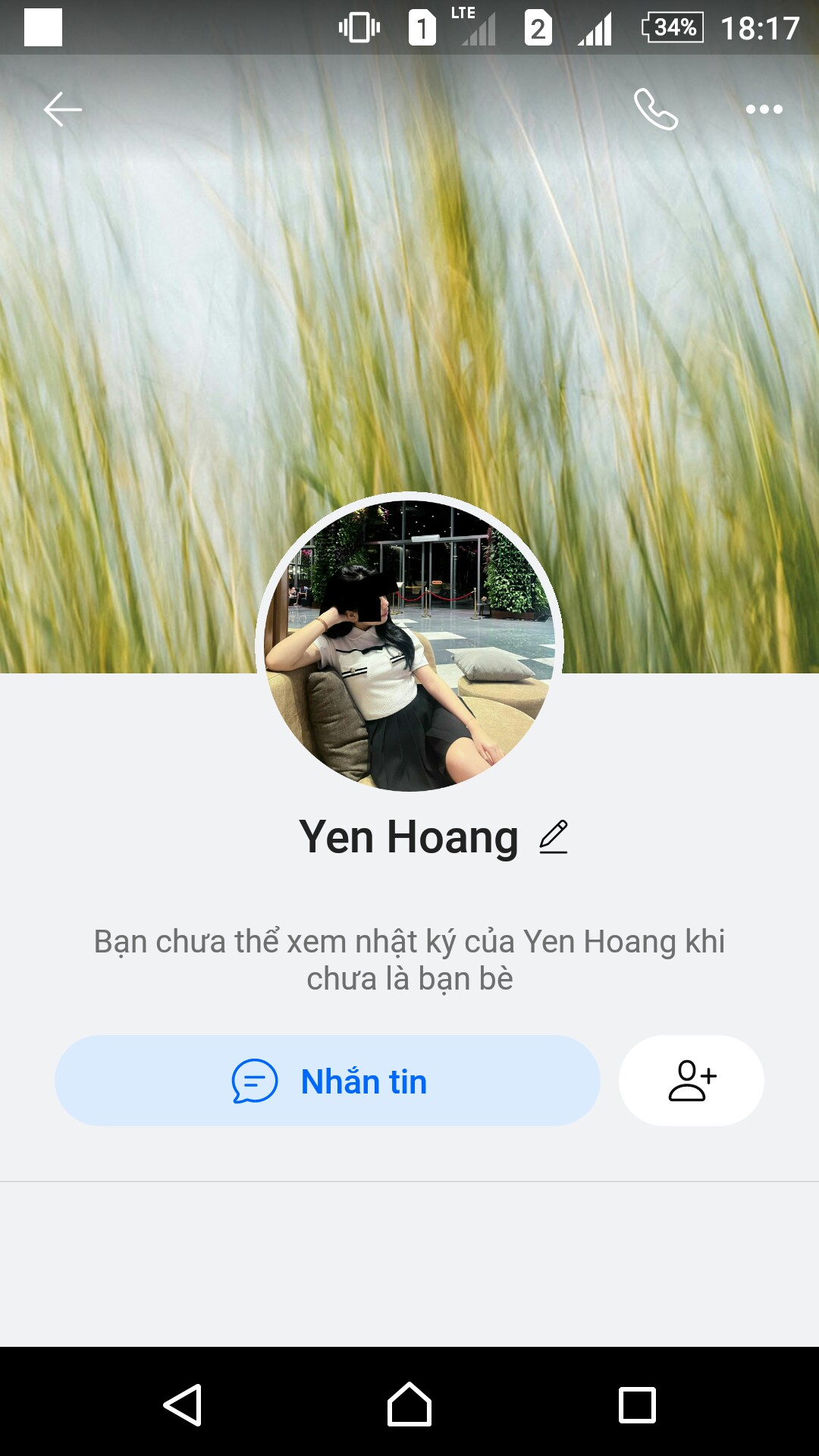Send a friend request to Yen Hoang
Viewport: 819px width, 1456px height.
tap(692, 1081)
